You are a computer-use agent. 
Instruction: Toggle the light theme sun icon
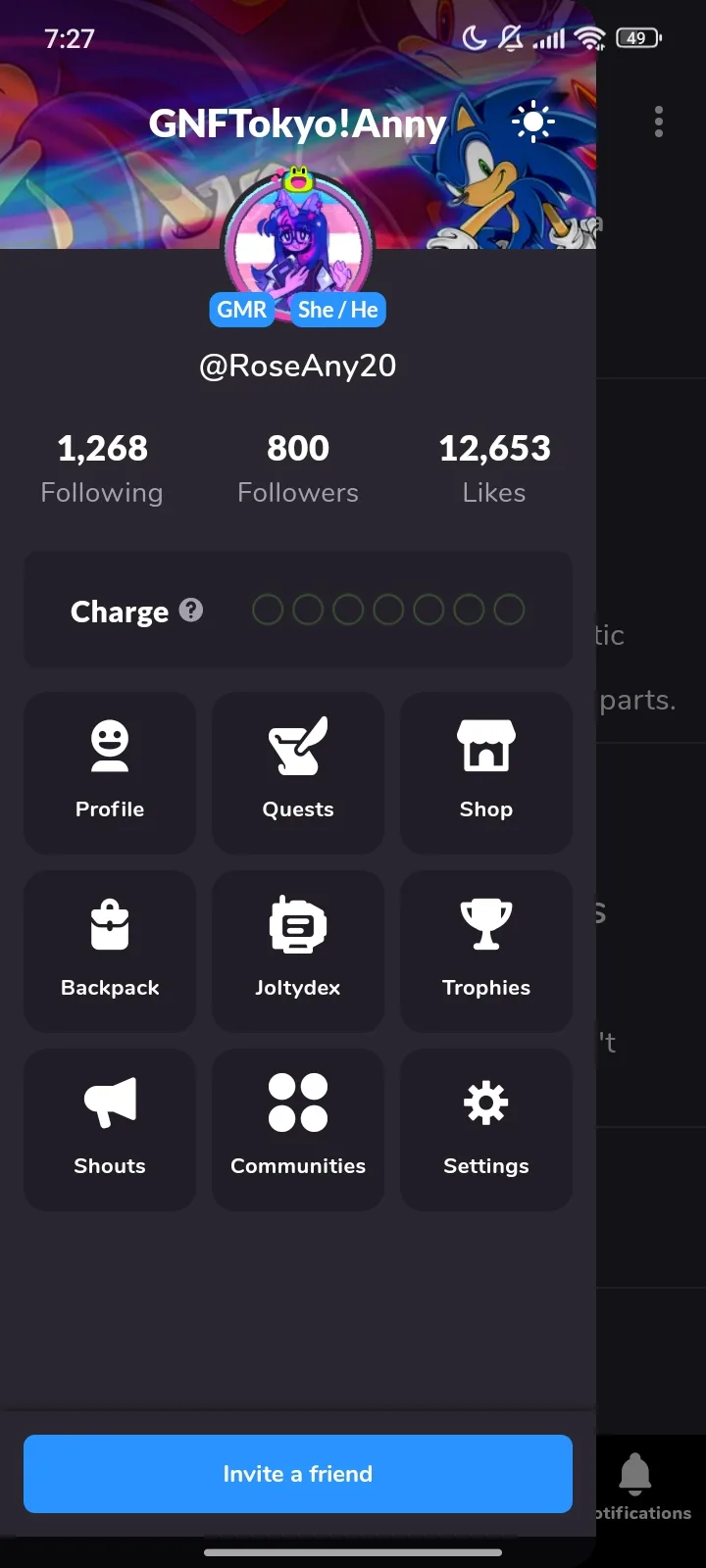click(x=532, y=122)
